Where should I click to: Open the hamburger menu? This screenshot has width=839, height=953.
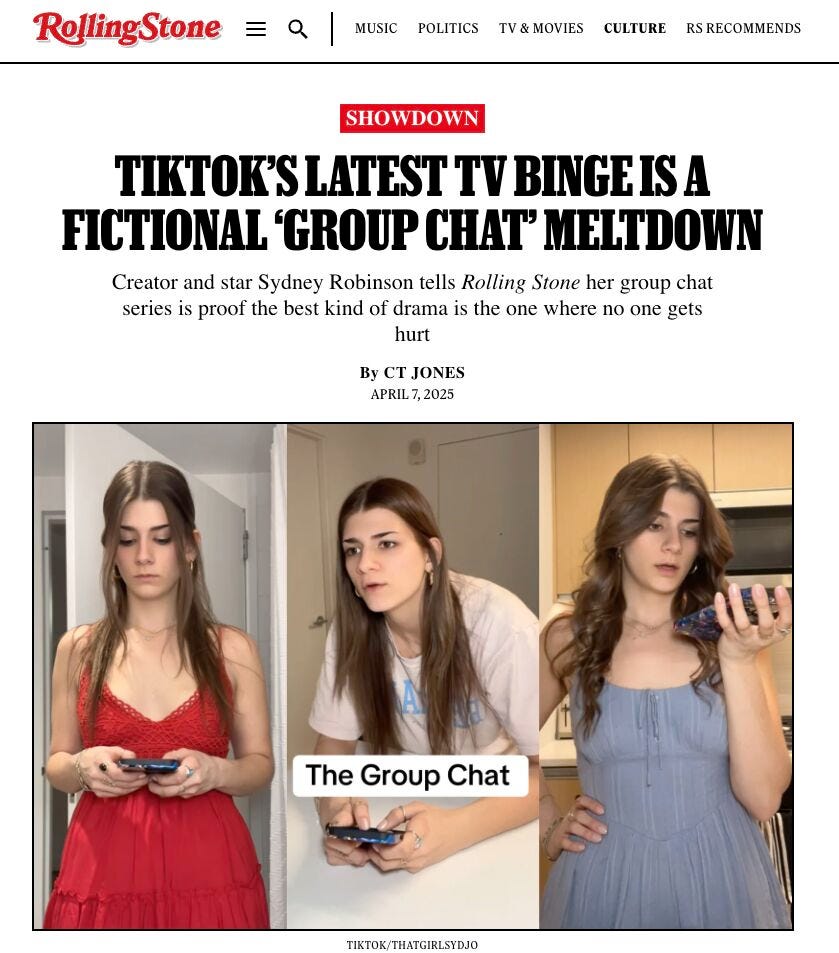pos(256,29)
